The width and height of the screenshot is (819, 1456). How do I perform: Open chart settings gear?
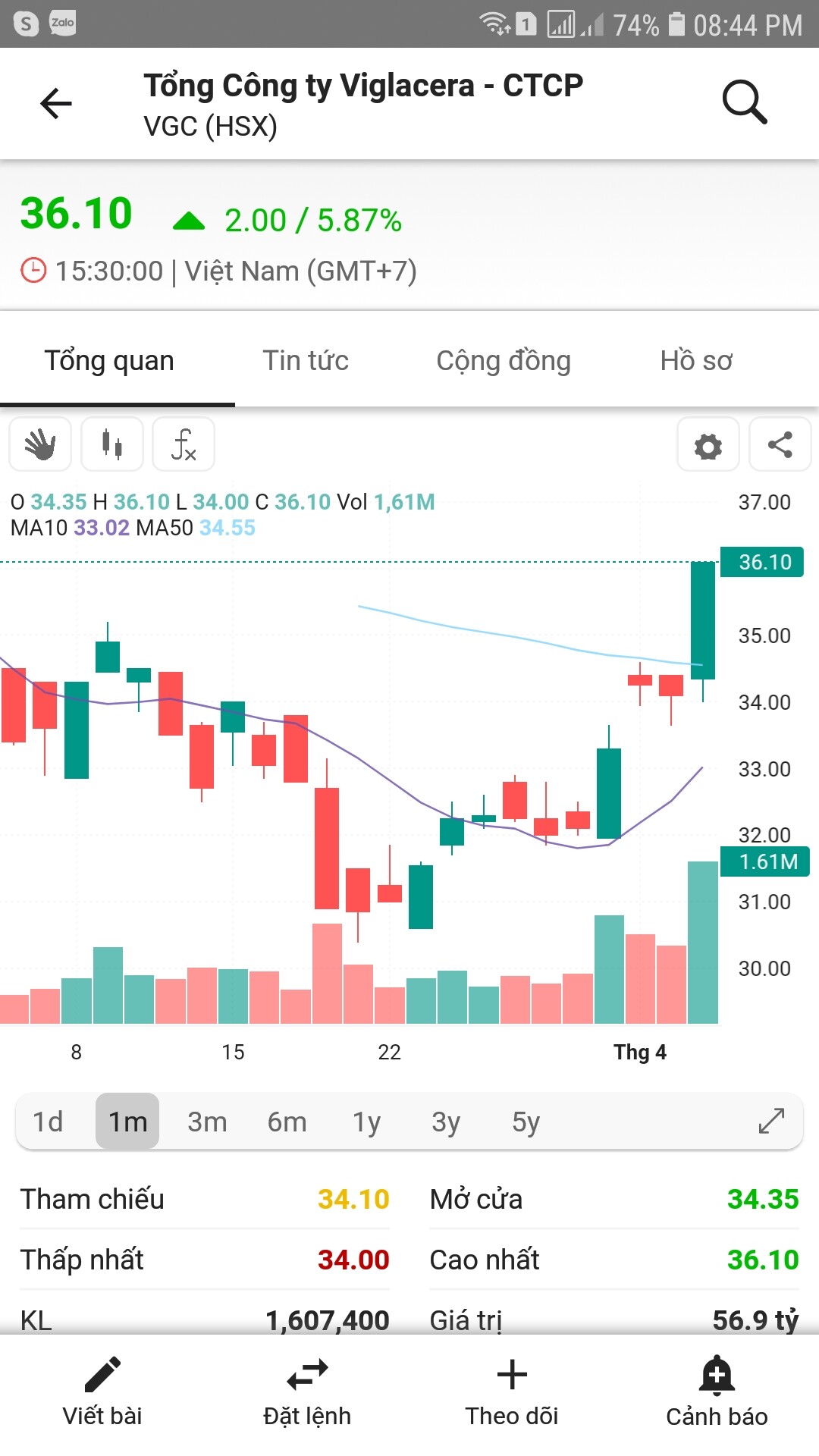click(x=708, y=445)
